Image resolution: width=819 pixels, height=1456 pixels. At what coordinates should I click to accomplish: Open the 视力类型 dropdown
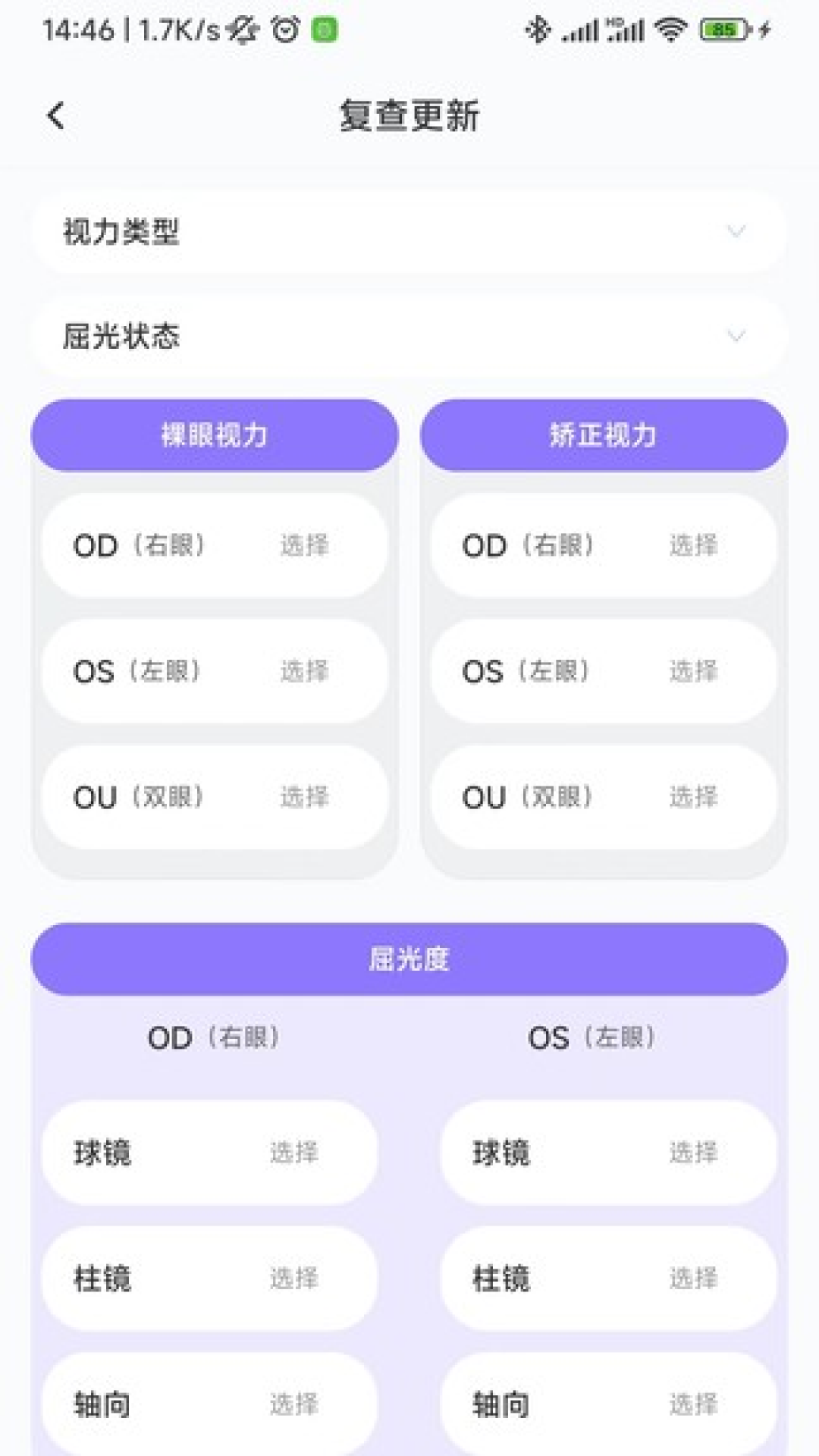click(x=409, y=233)
